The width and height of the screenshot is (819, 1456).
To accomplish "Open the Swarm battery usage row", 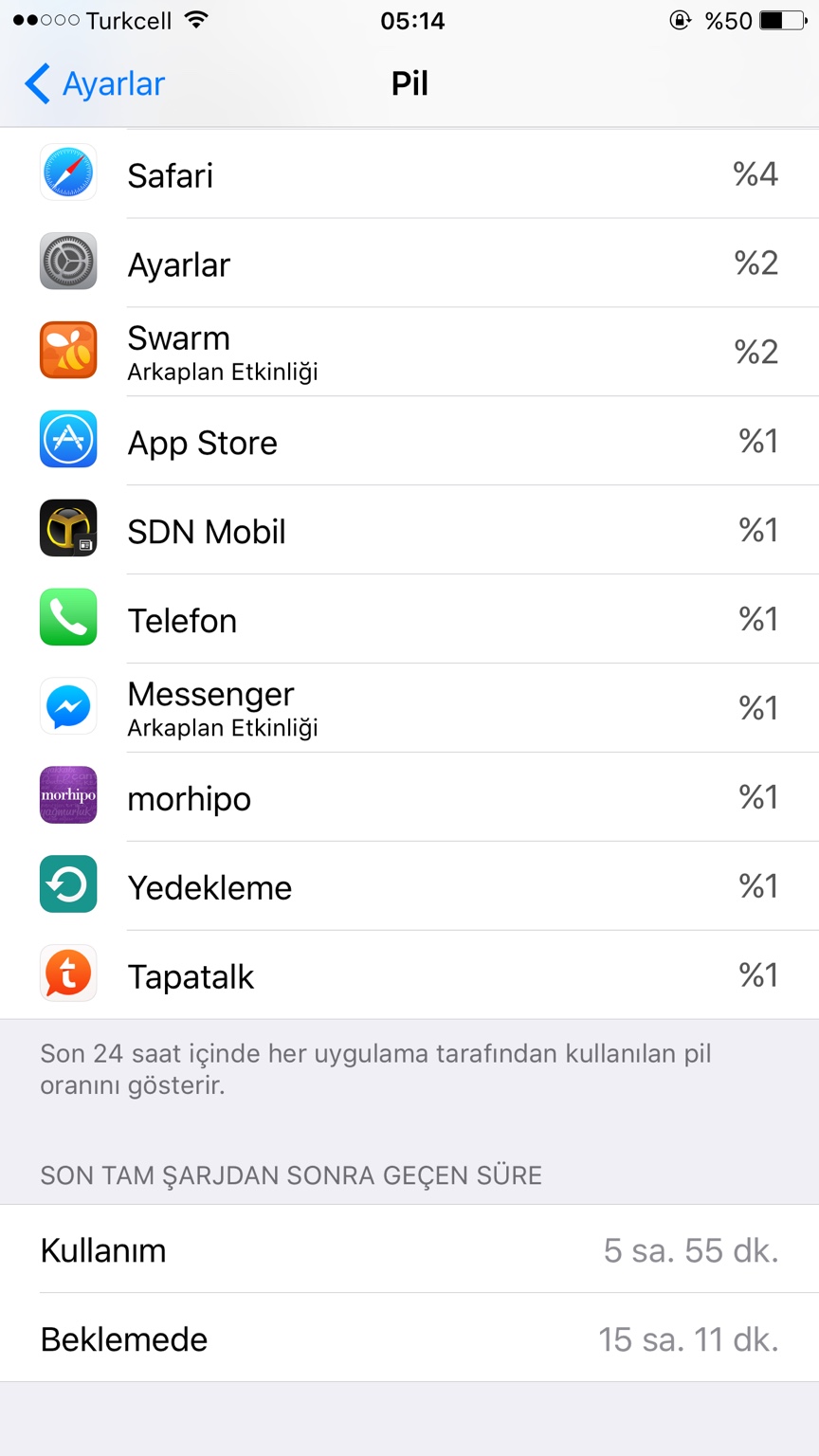I will (409, 353).
